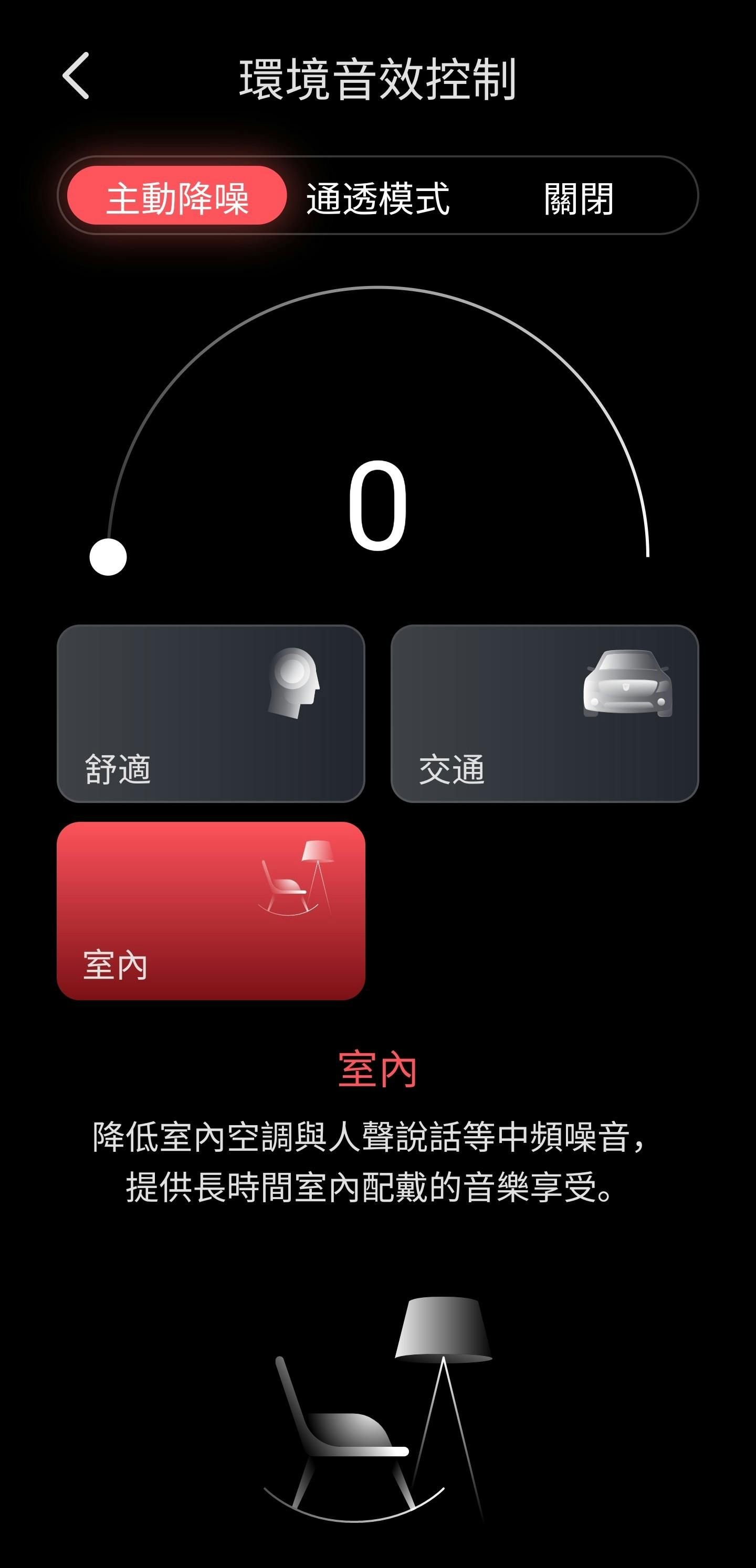Choose the 舒適 noise cancelling card
The width and height of the screenshot is (756, 1568).
(211, 713)
